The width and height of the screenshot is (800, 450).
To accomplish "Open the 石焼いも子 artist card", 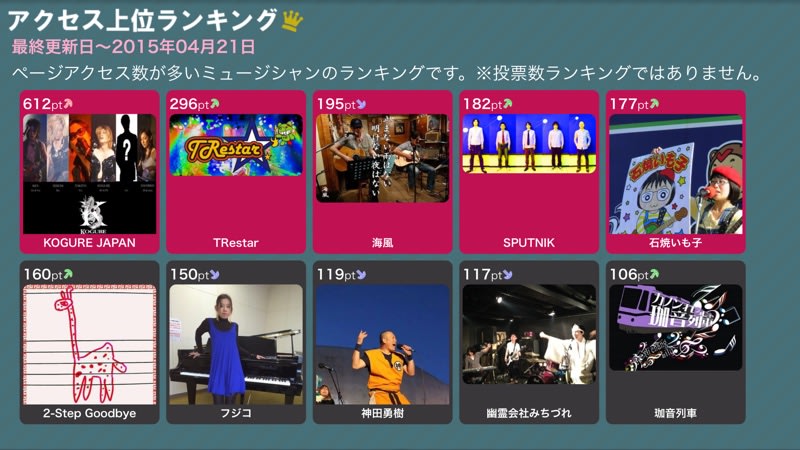I will click(x=675, y=173).
